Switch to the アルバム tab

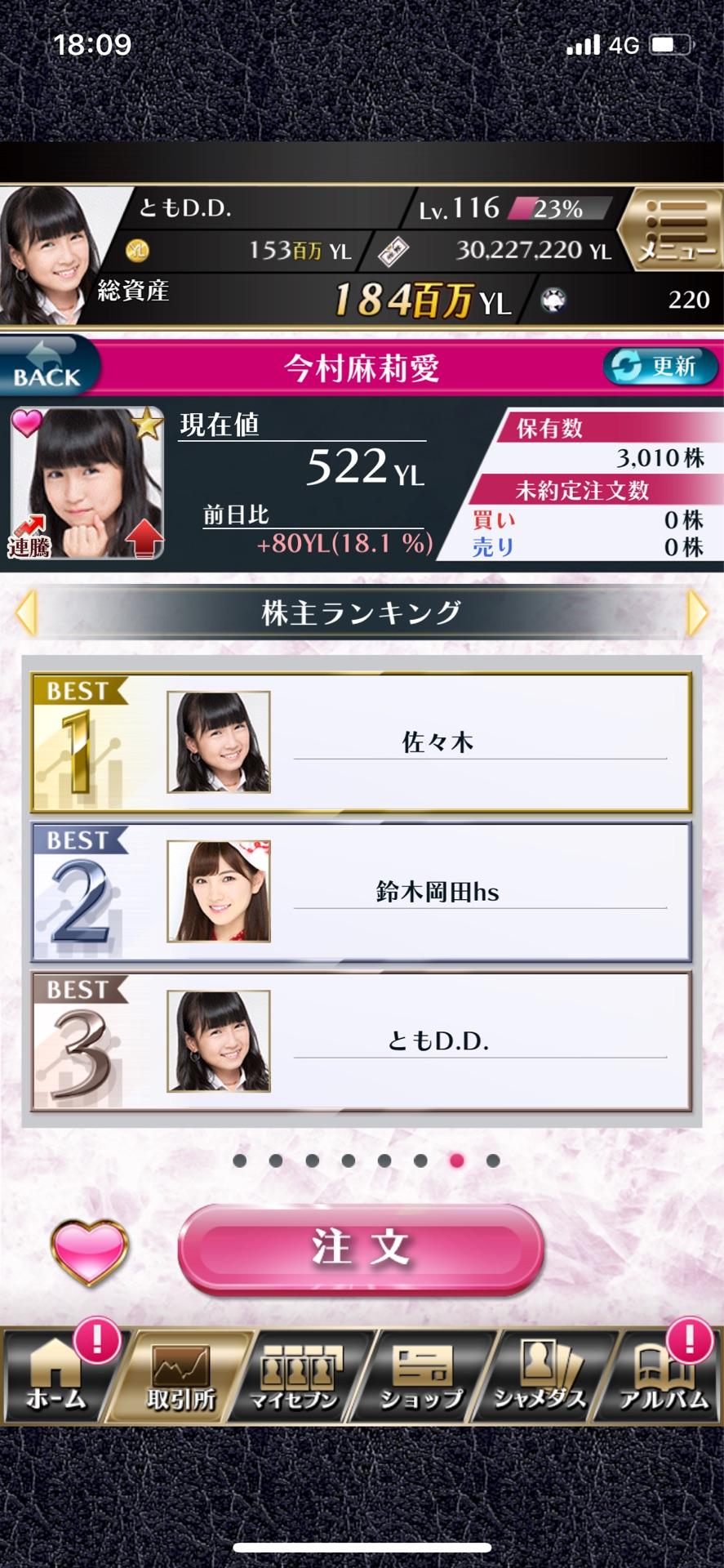coord(663,1377)
